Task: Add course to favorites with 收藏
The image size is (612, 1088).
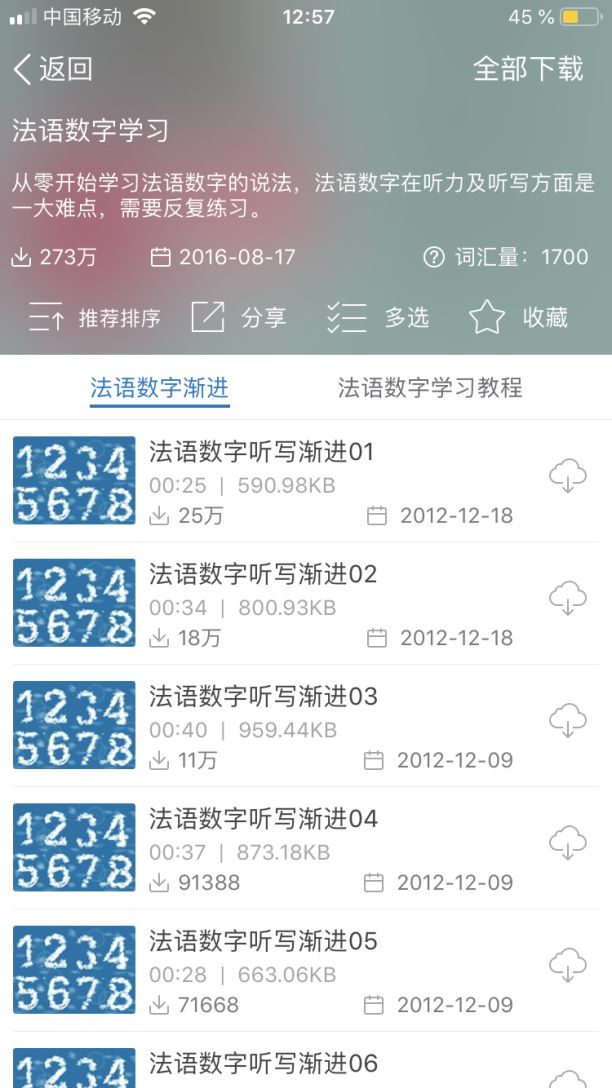Action: point(519,318)
